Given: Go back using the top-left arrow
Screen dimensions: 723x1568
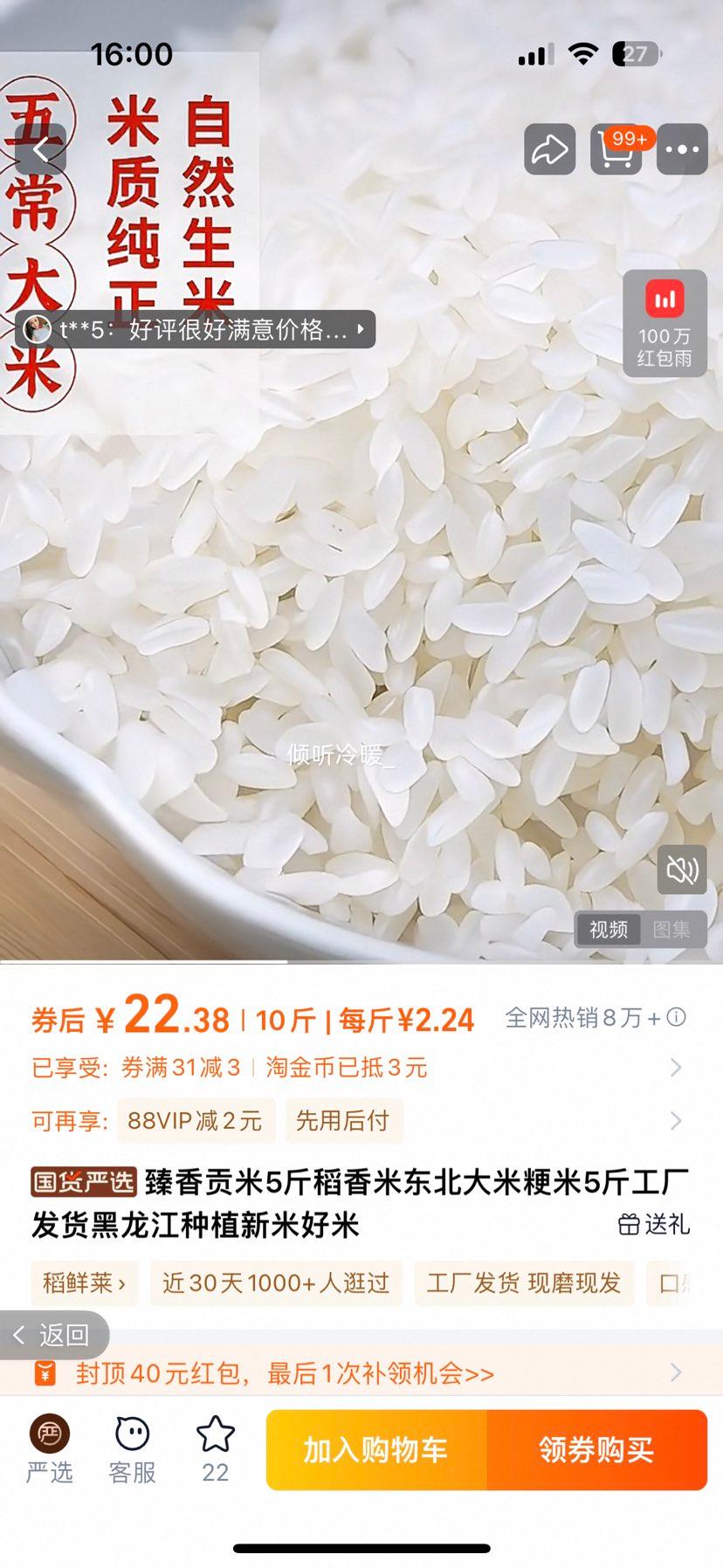Looking at the screenshot, I should pyautogui.click(x=41, y=150).
